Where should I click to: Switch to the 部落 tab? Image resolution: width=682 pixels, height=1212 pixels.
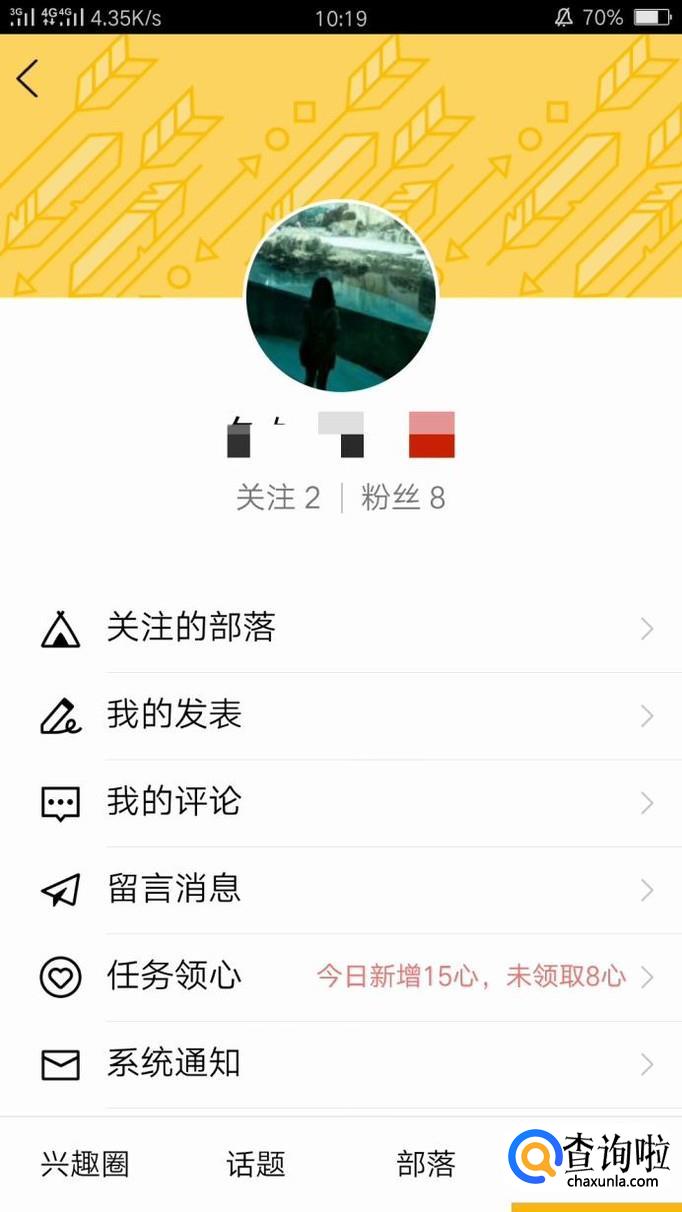tap(426, 1164)
